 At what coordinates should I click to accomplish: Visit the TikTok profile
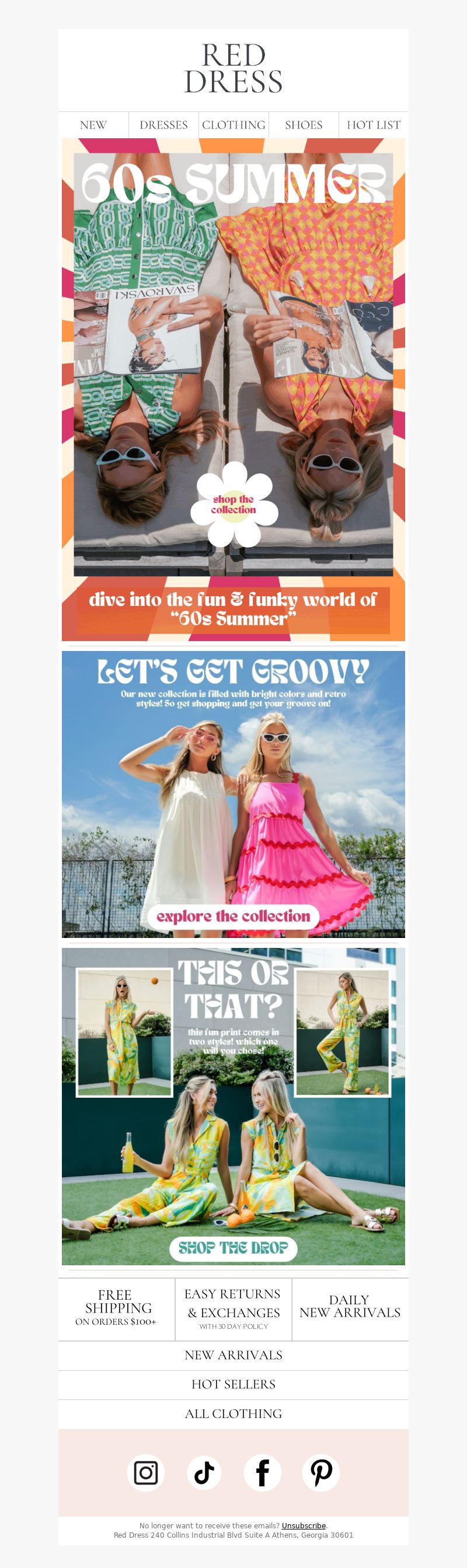click(x=204, y=1473)
